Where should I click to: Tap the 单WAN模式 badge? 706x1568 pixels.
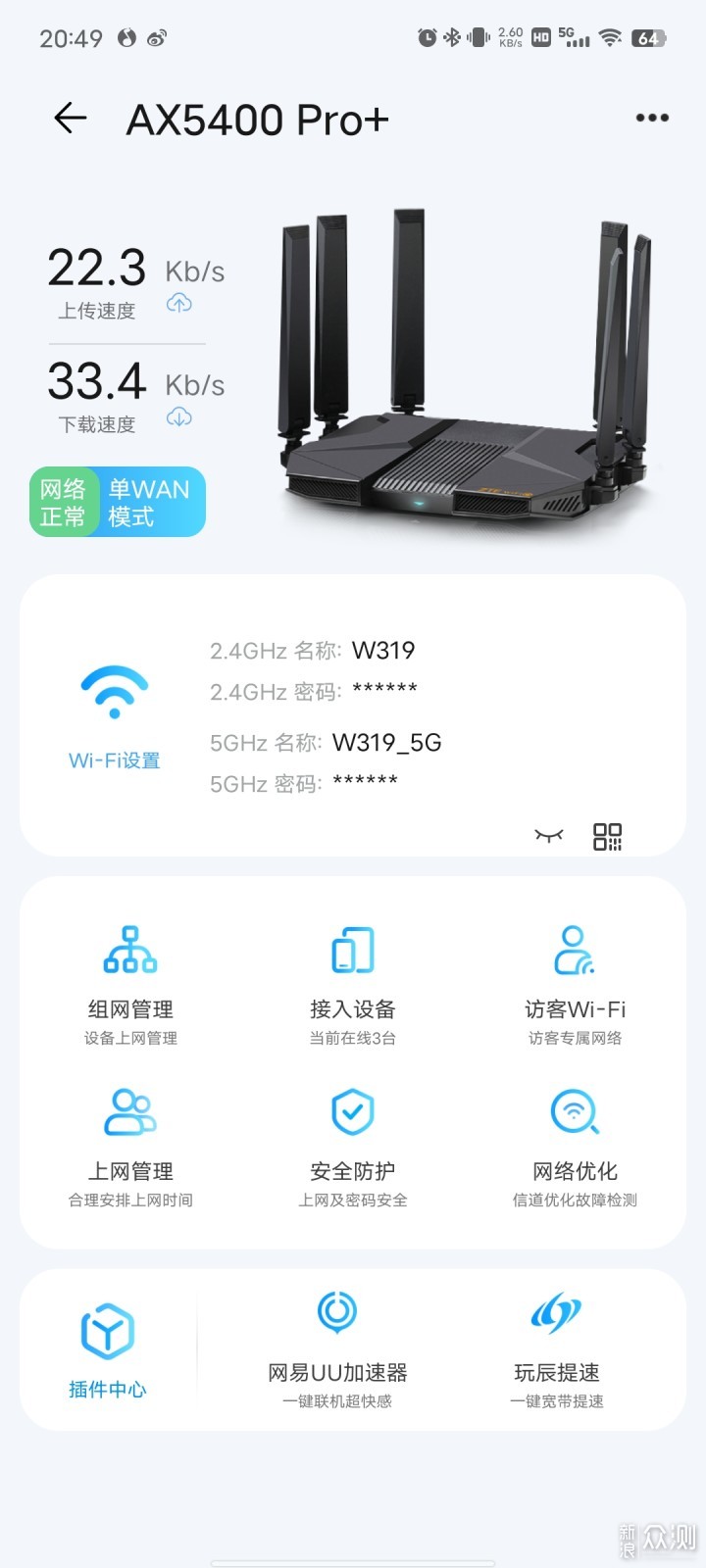[x=152, y=503]
